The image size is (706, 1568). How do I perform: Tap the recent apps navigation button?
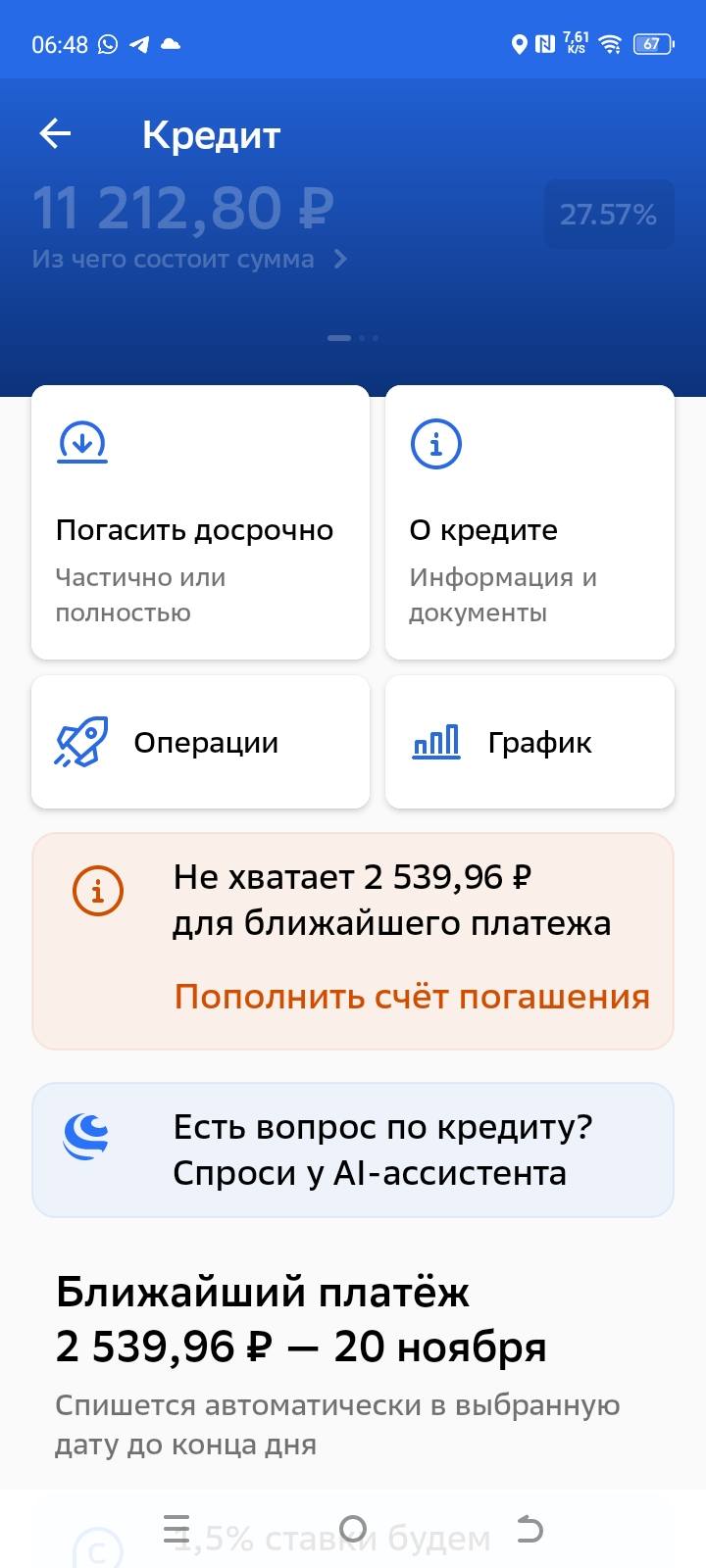coord(176,1527)
